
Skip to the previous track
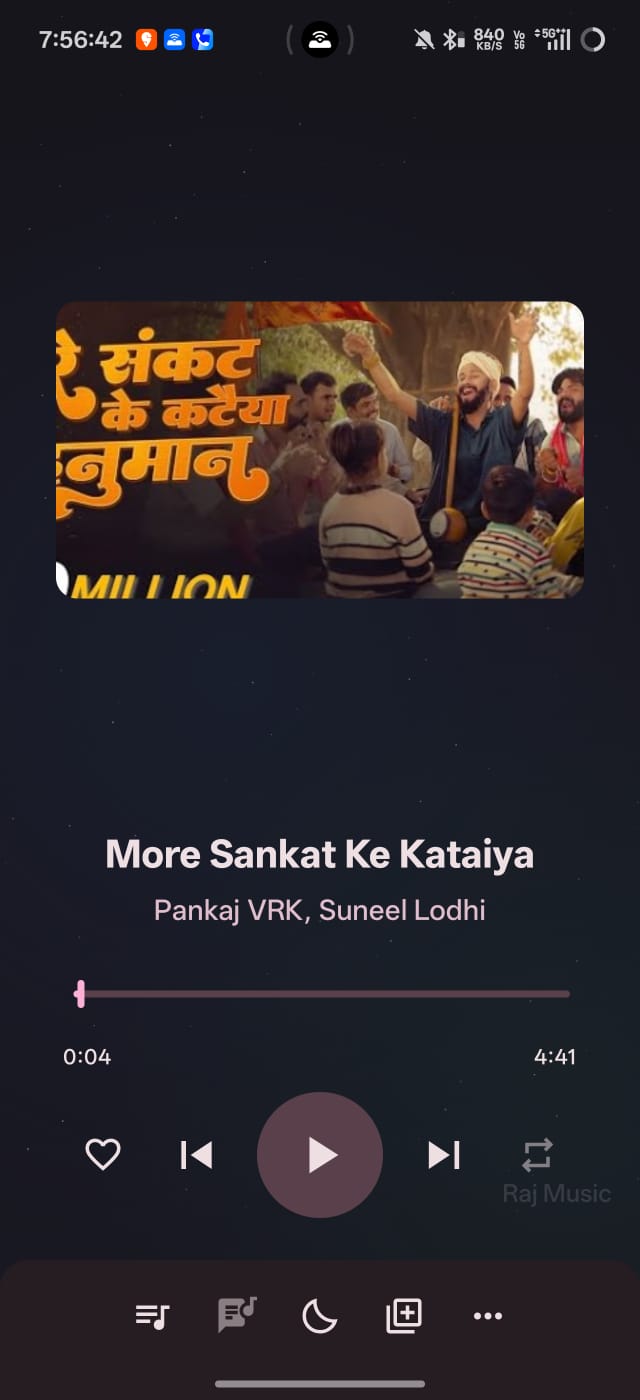[x=196, y=1155]
